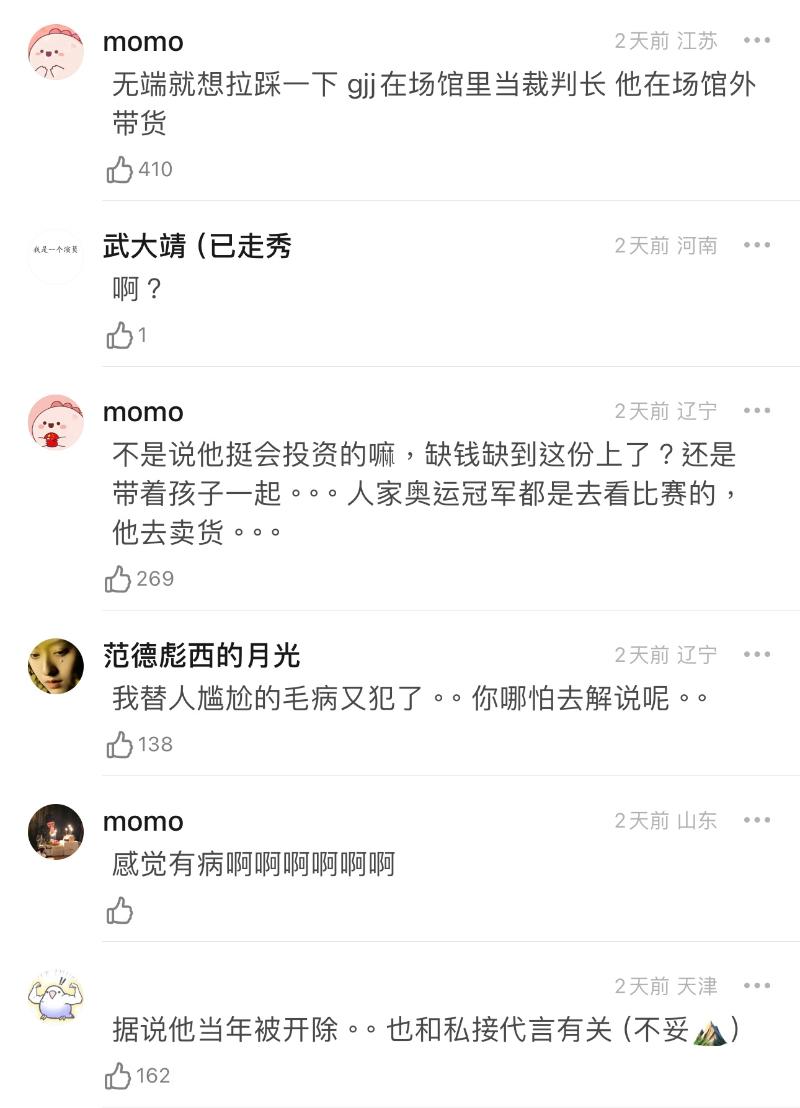Open overflow menu on the 江苏 comment
This screenshot has height=1108, width=800.
[x=757, y=41]
